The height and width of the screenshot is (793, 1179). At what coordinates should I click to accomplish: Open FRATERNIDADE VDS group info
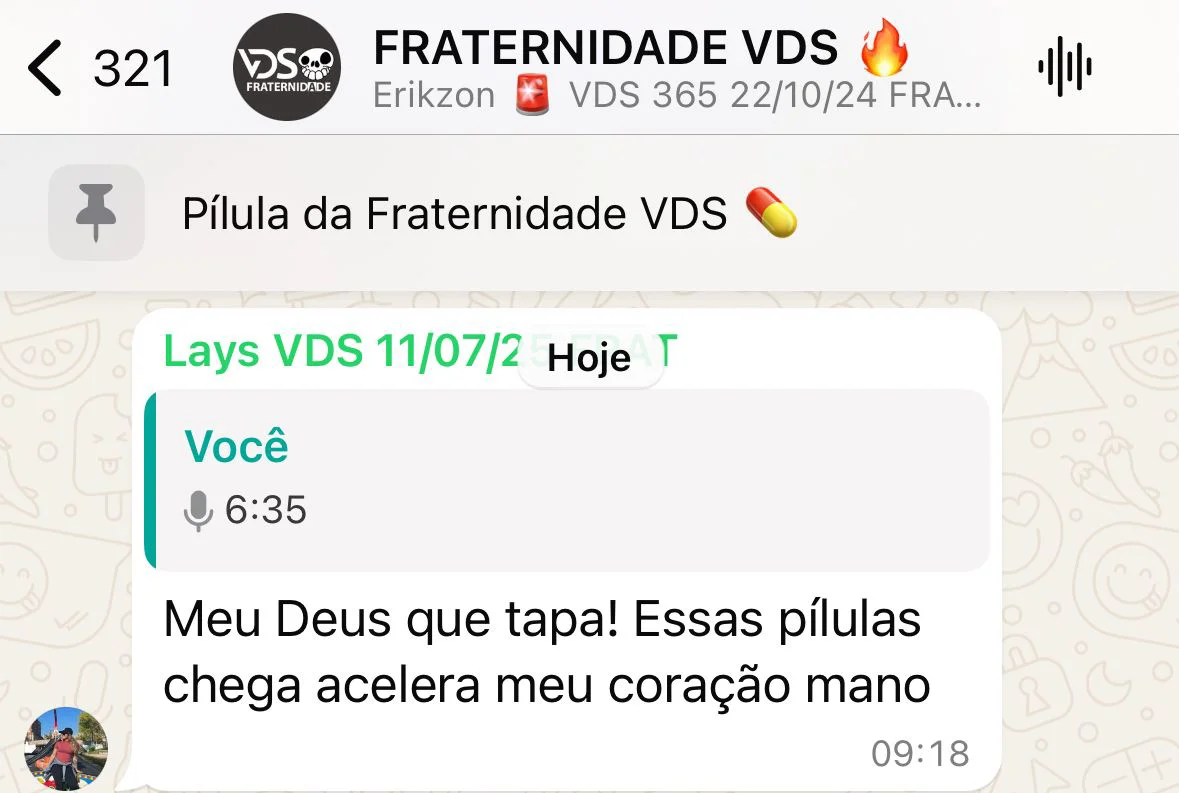coord(640,68)
